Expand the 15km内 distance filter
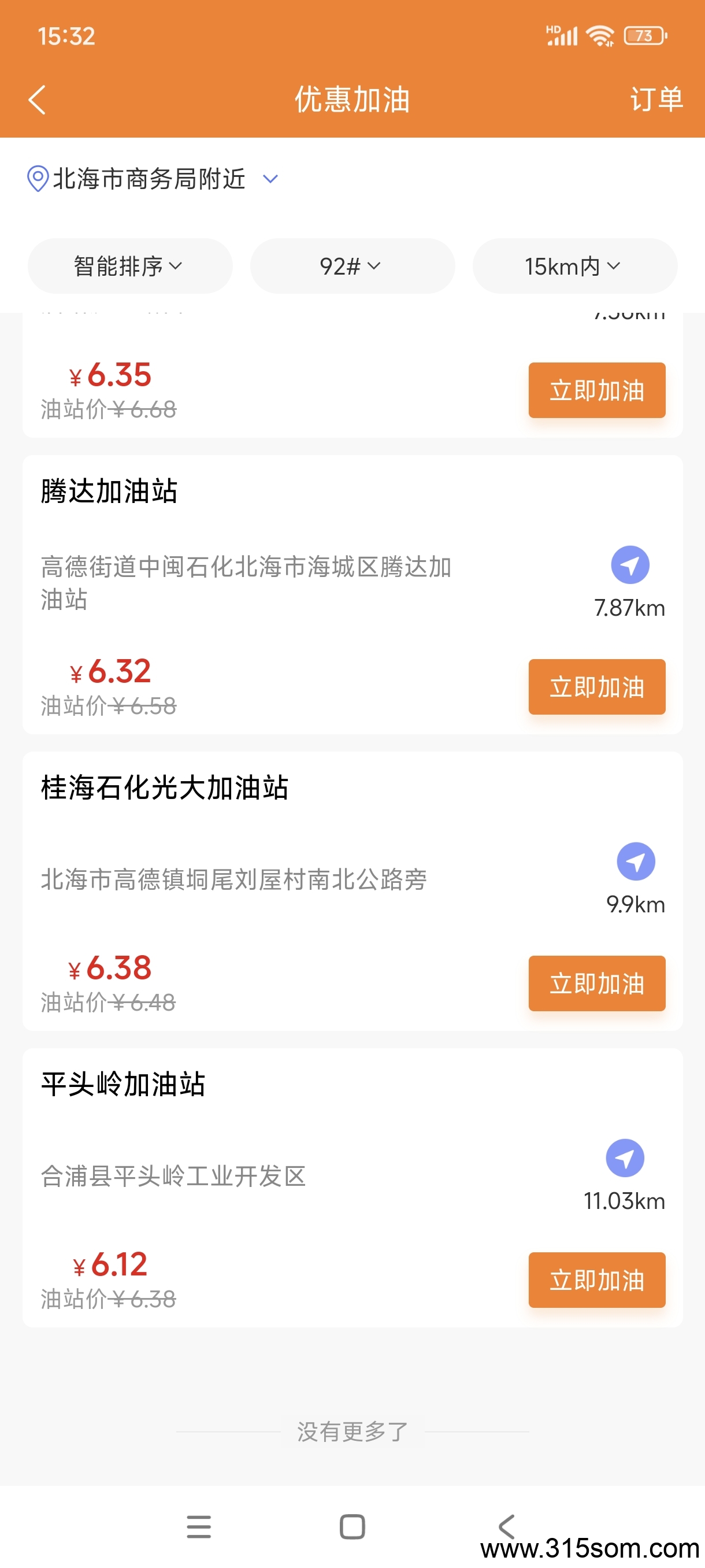 [x=575, y=266]
